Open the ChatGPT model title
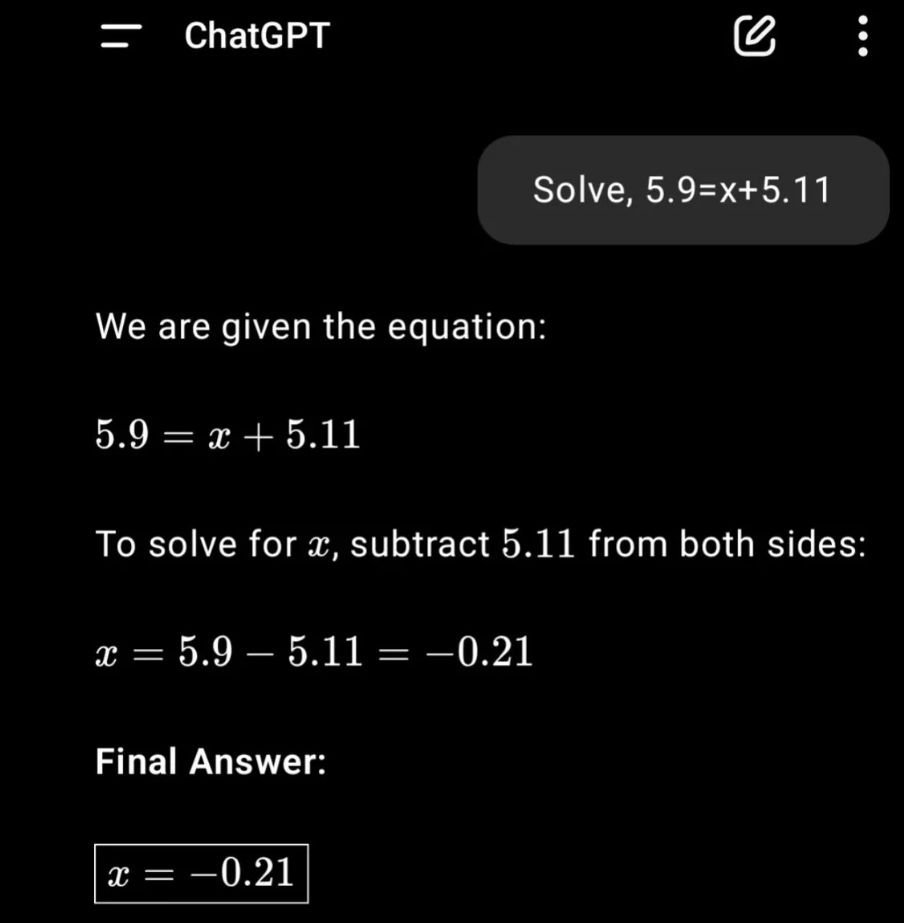The height and width of the screenshot is (923, 904). 257,36
